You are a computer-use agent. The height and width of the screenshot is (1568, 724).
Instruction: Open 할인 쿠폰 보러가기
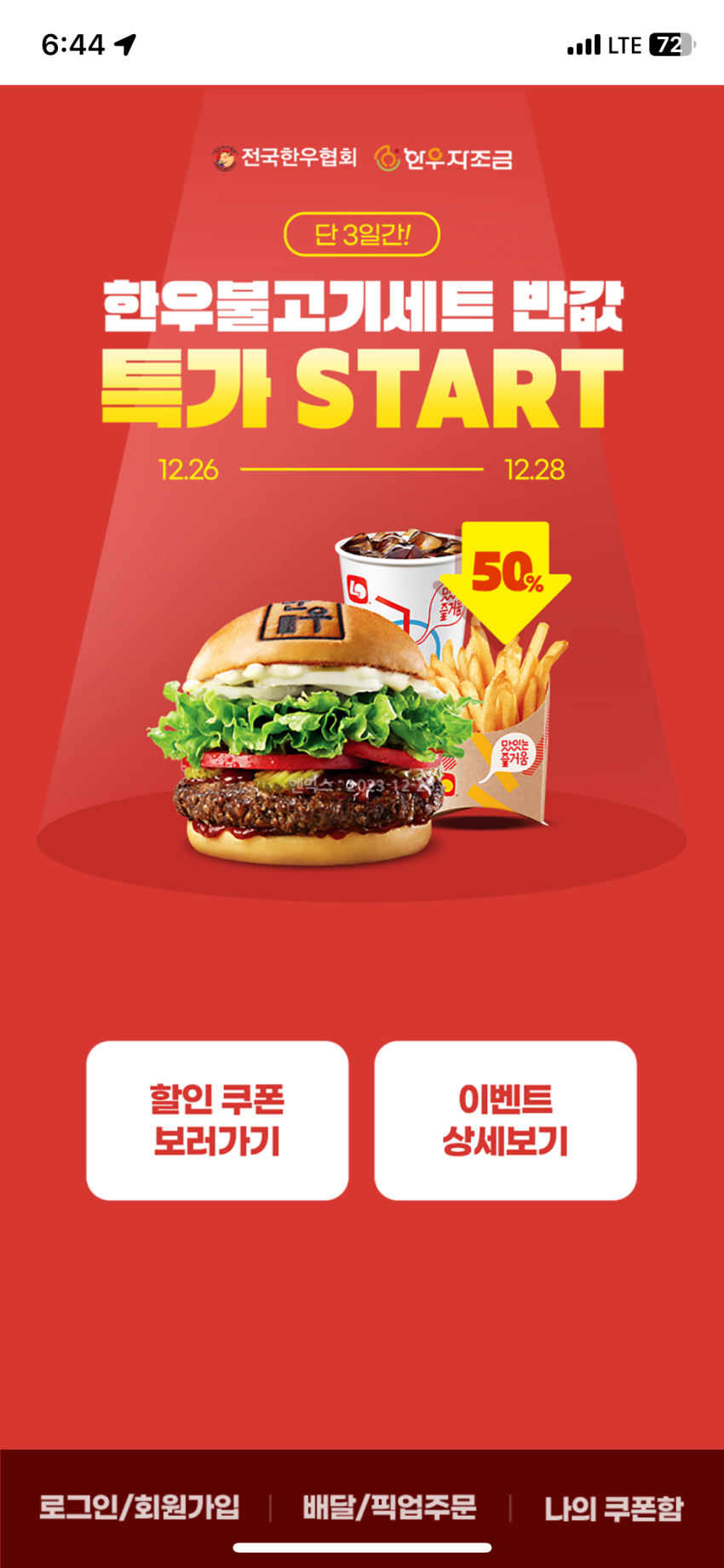pyautogui.click(x=217, y=1120)
